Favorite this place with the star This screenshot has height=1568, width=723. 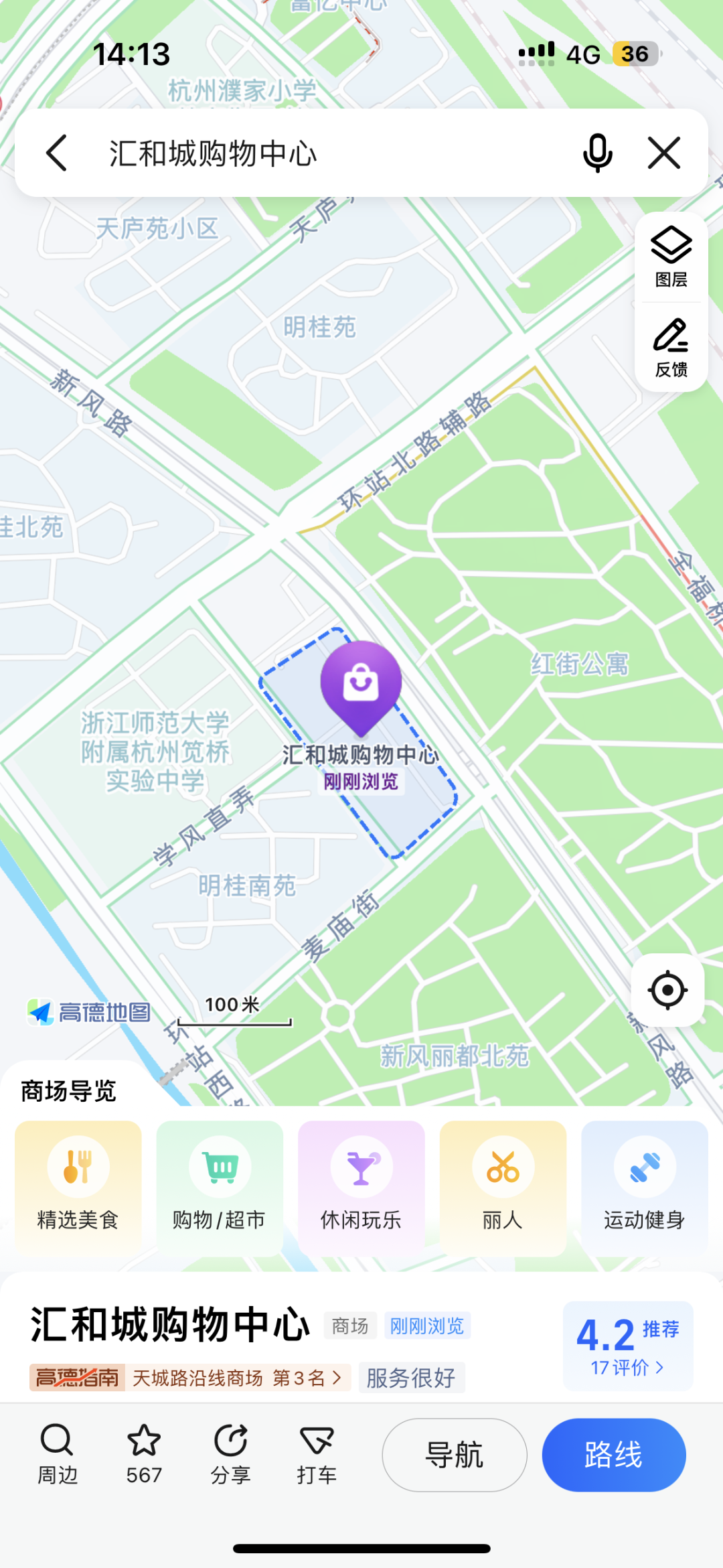point(144,1454)
